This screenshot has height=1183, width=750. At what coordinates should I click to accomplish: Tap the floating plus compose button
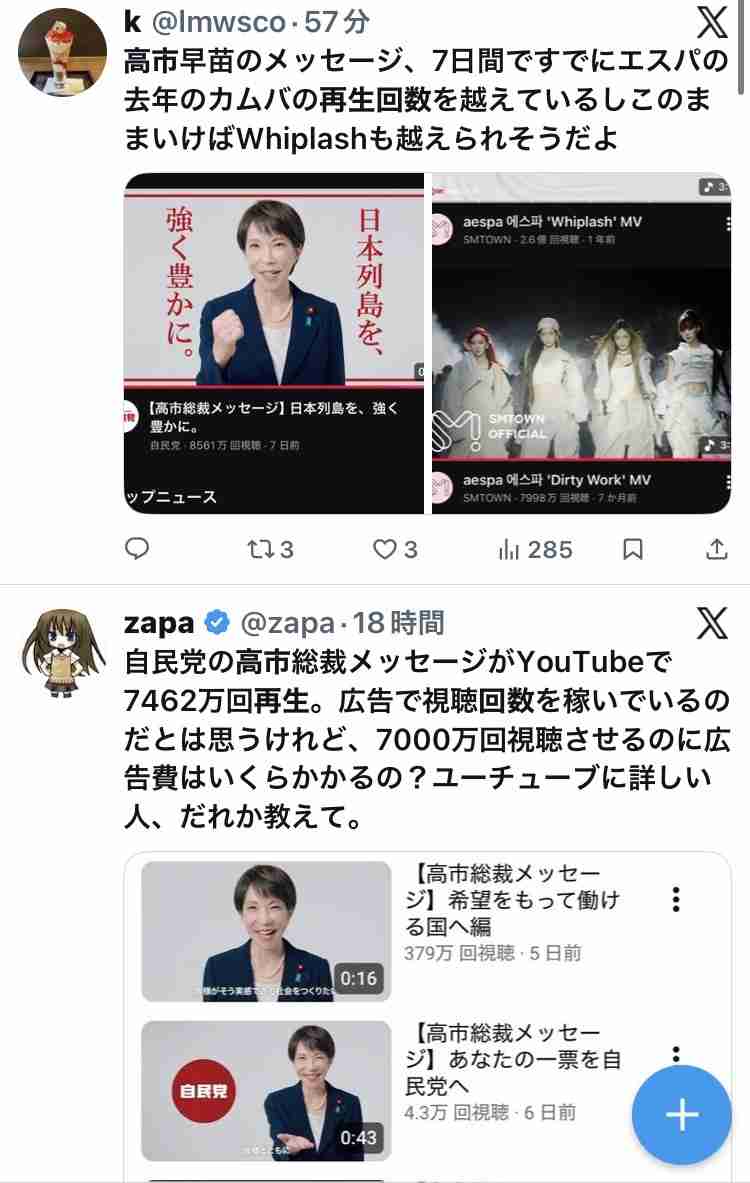681,1113
